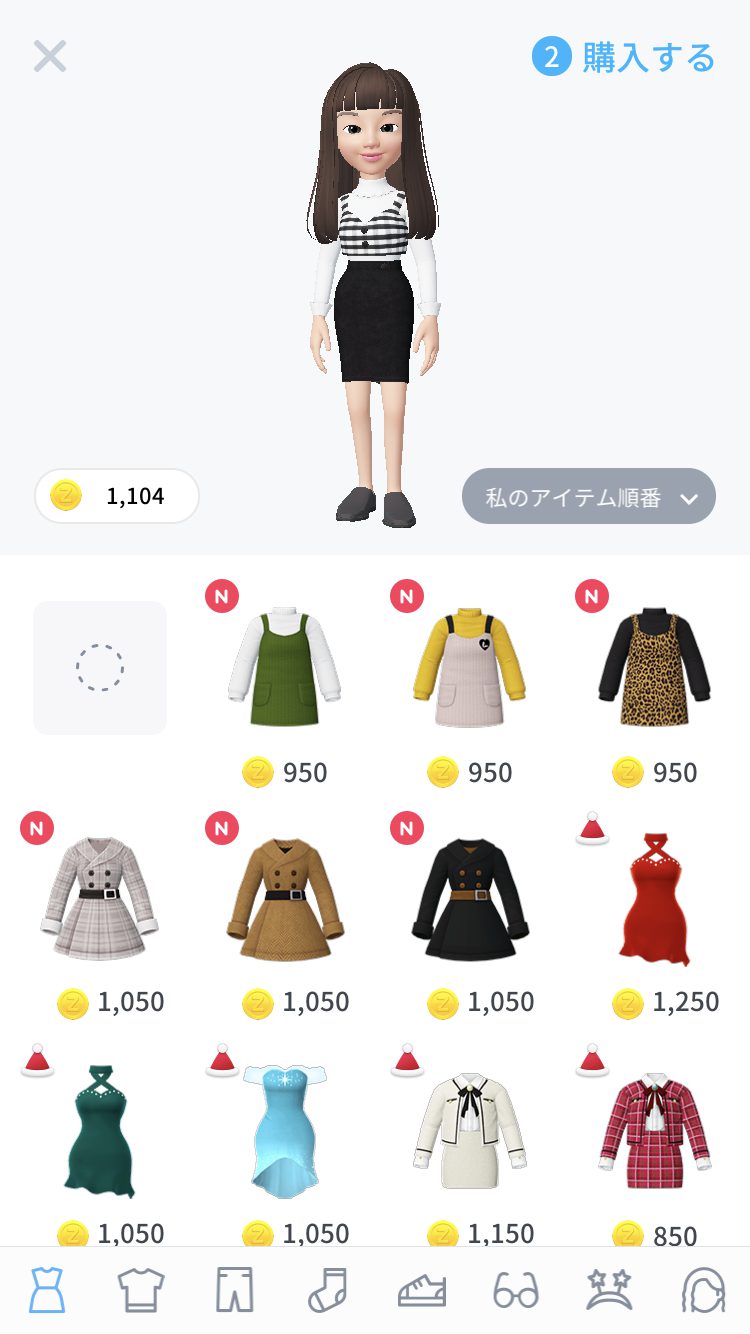Choose the leopard print pinafore dress
The image size is (750, 1334).
(x=654, y=667)
